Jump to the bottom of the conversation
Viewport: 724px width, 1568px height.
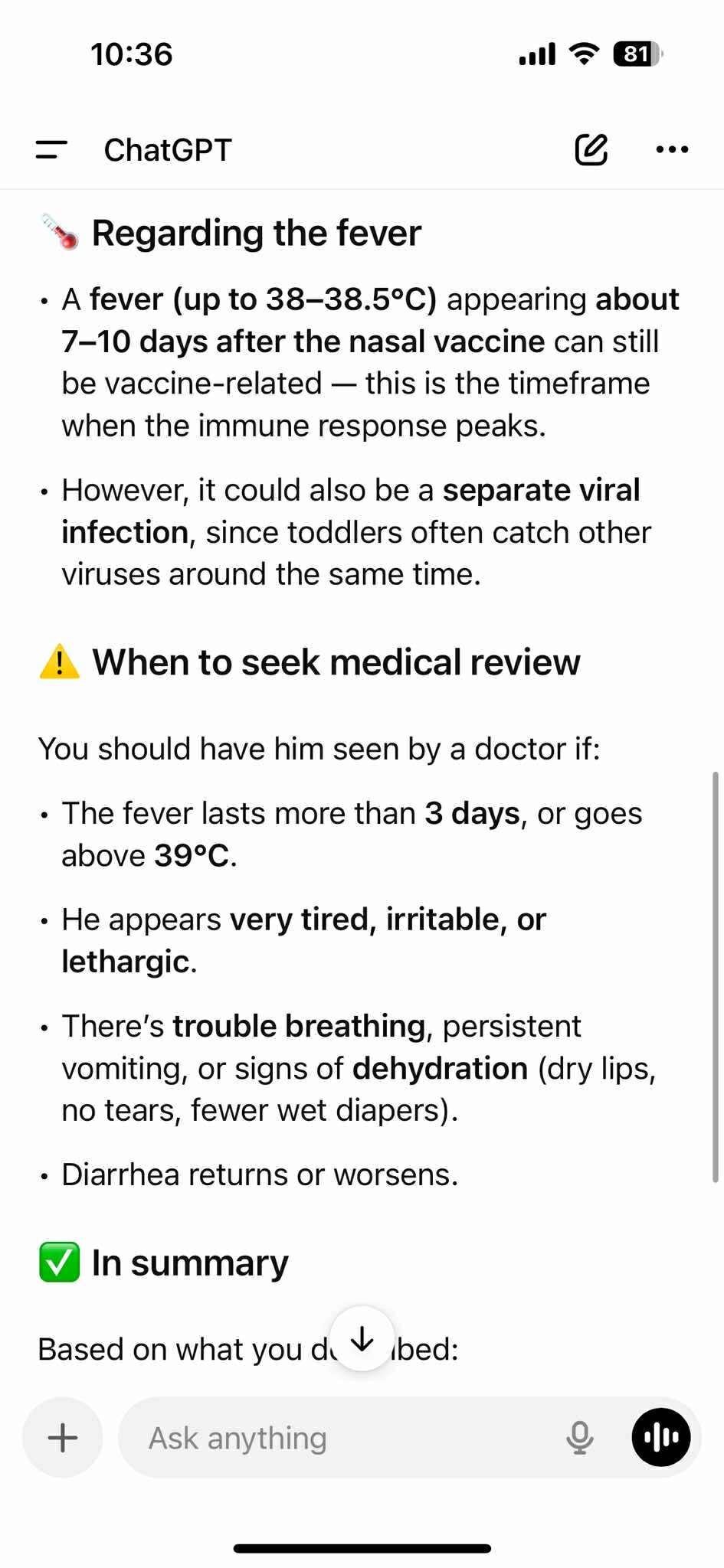point(362,1339)
